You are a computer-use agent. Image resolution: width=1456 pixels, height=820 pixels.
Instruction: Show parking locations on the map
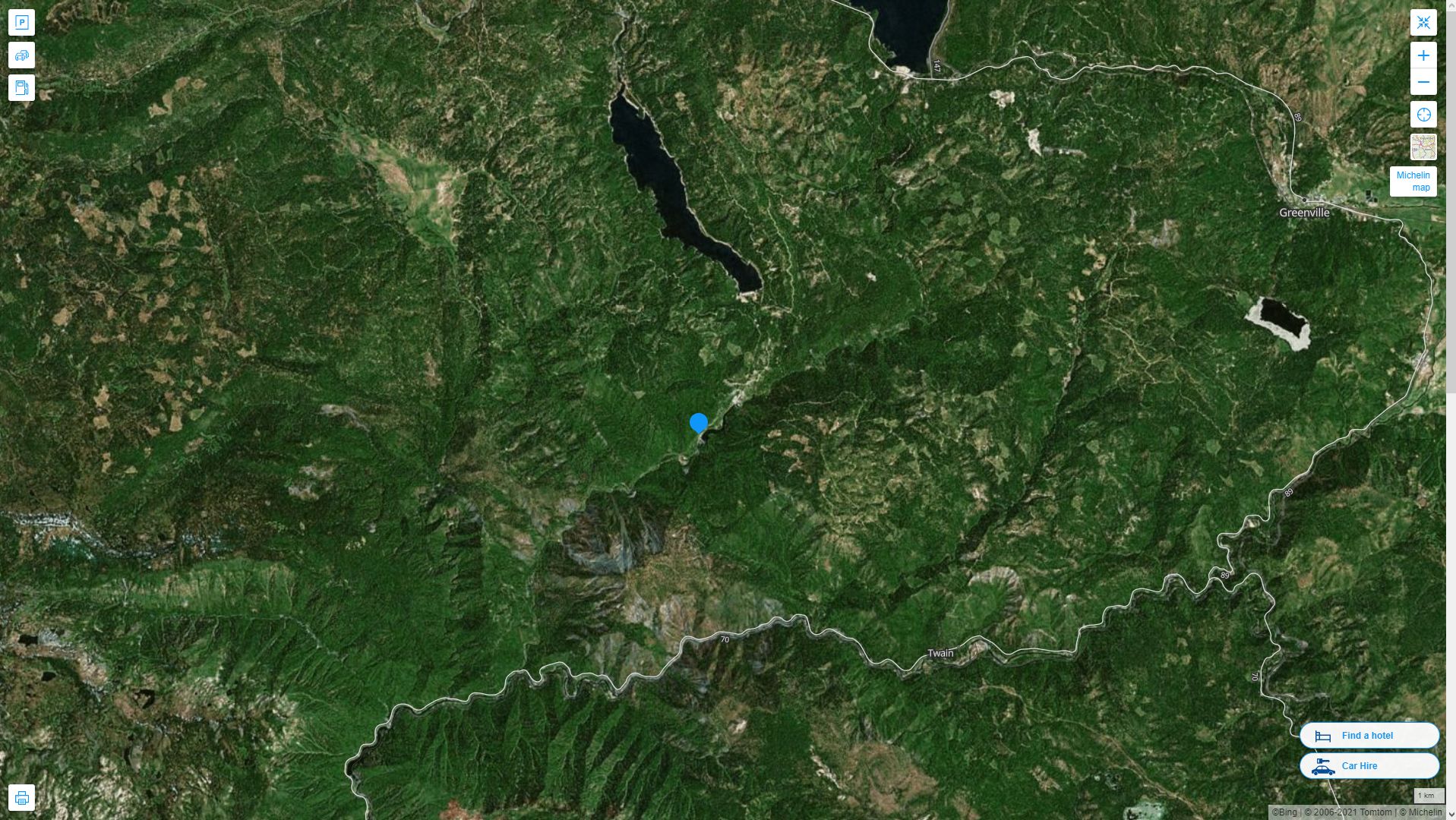click(21, 23)
